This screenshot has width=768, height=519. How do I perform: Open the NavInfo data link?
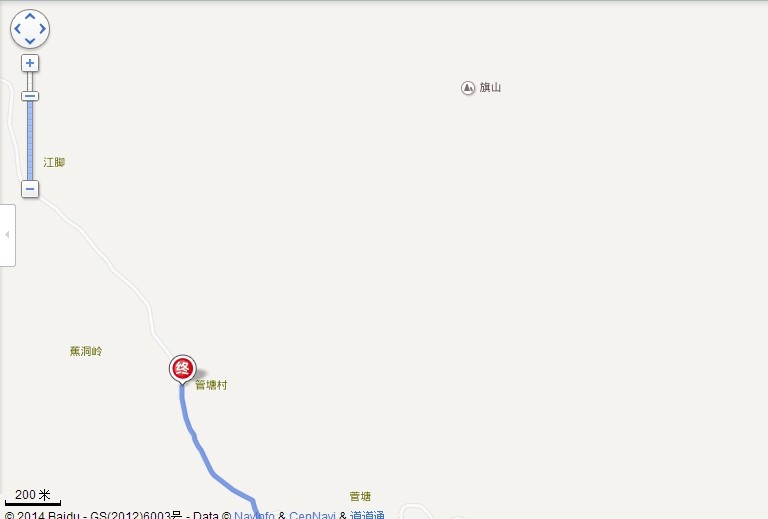click(254, 515)
